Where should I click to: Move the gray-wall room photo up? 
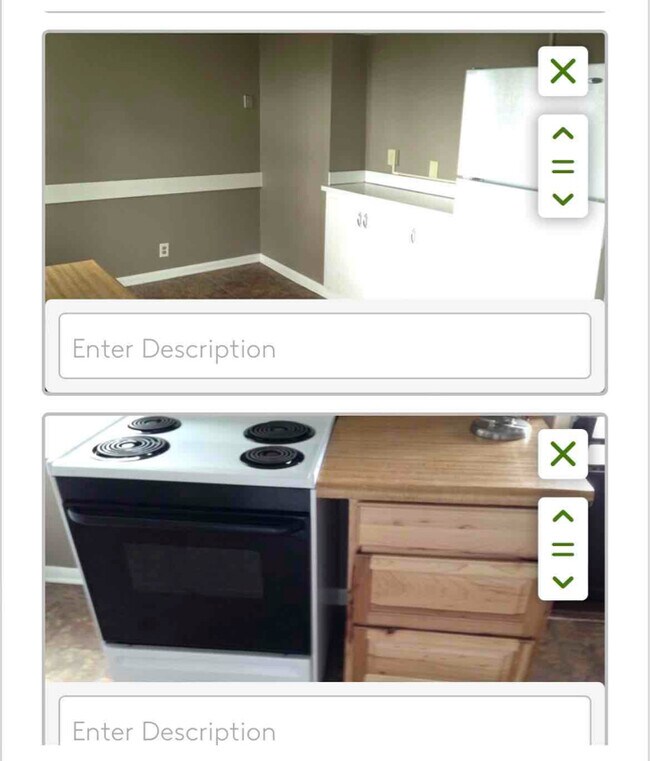pos(563,134)
